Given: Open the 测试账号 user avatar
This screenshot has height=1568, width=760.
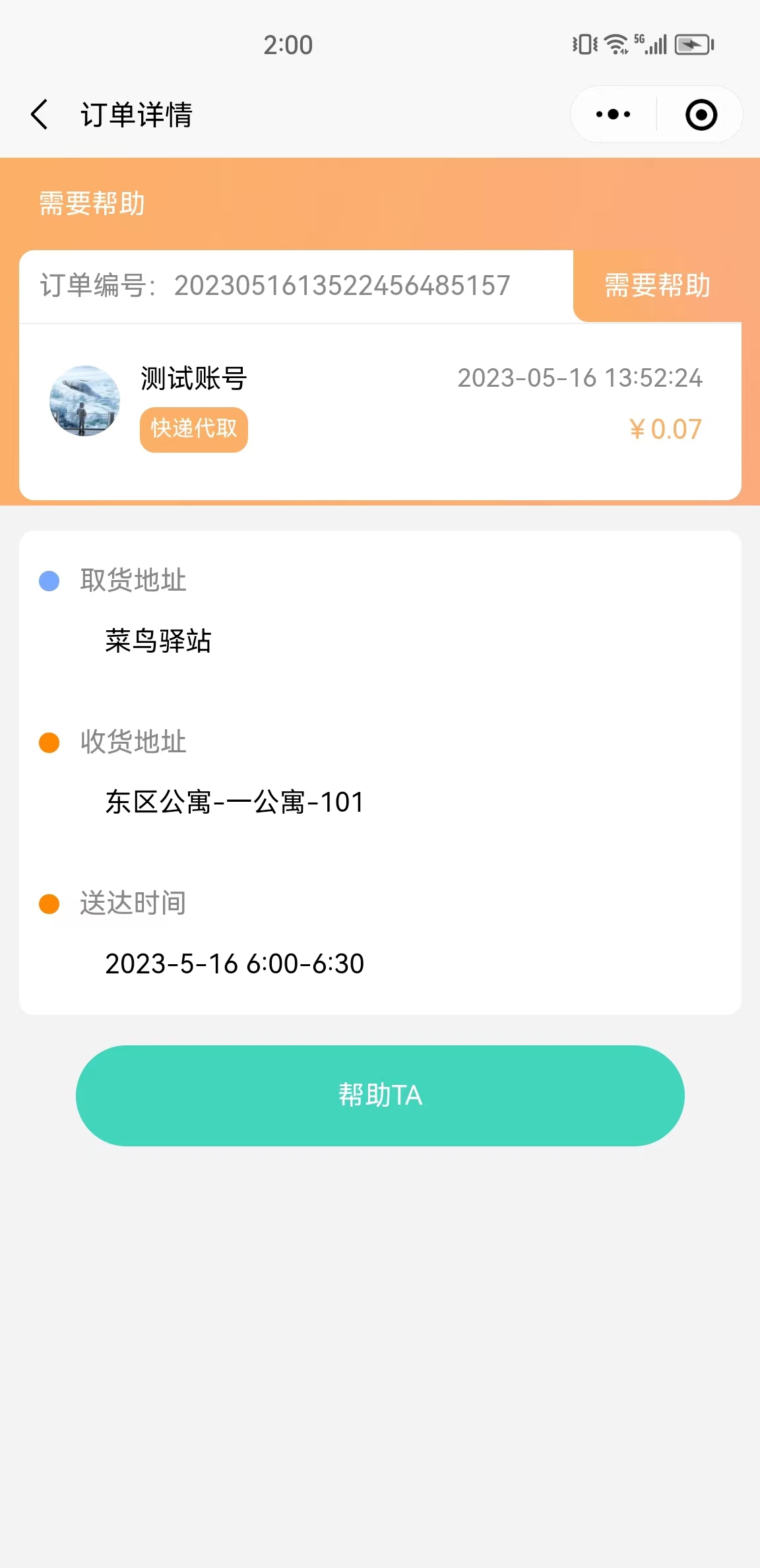Looking at the screenshot, I should 84,401.
